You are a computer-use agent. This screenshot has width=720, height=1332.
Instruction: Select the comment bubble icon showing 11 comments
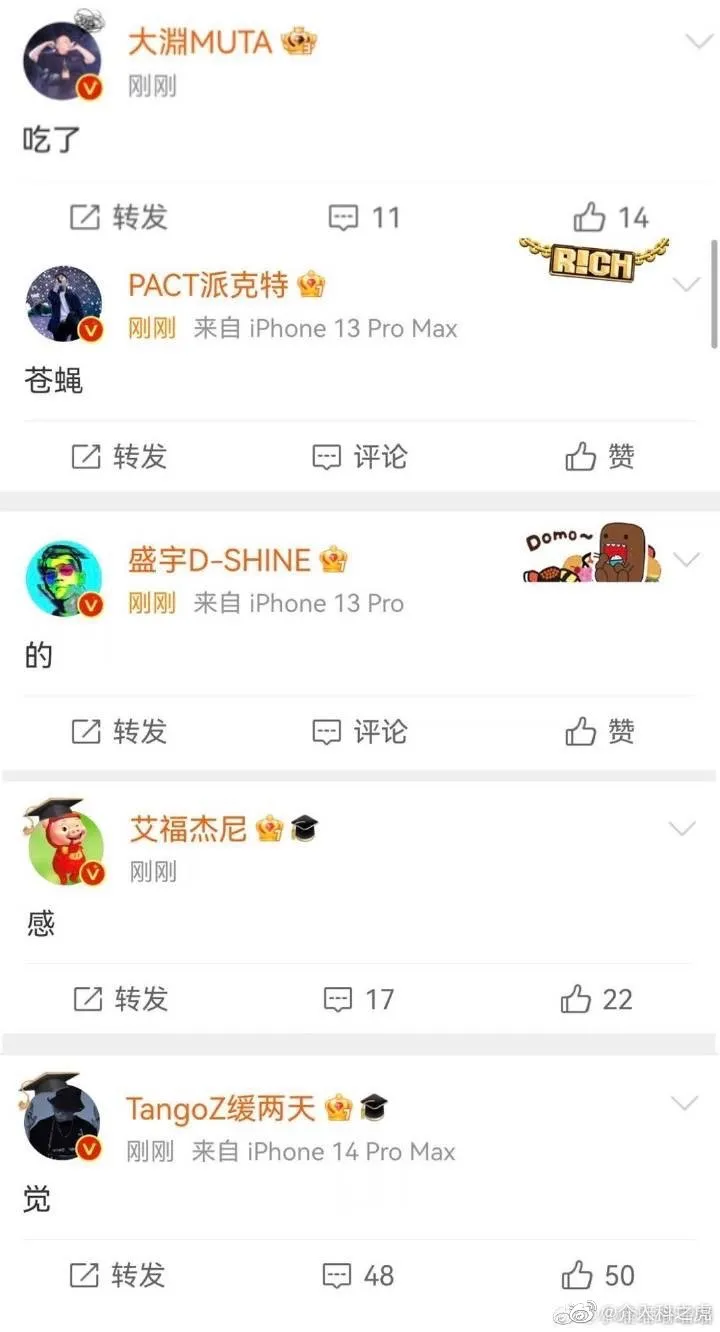tap(344, 217)
